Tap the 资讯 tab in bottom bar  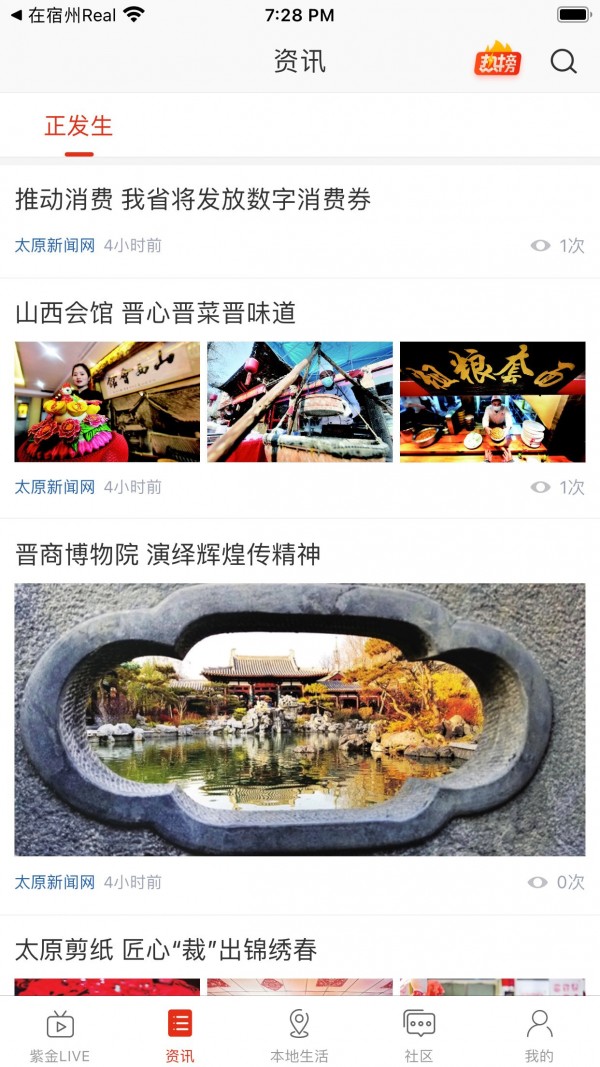point(180,1034)
